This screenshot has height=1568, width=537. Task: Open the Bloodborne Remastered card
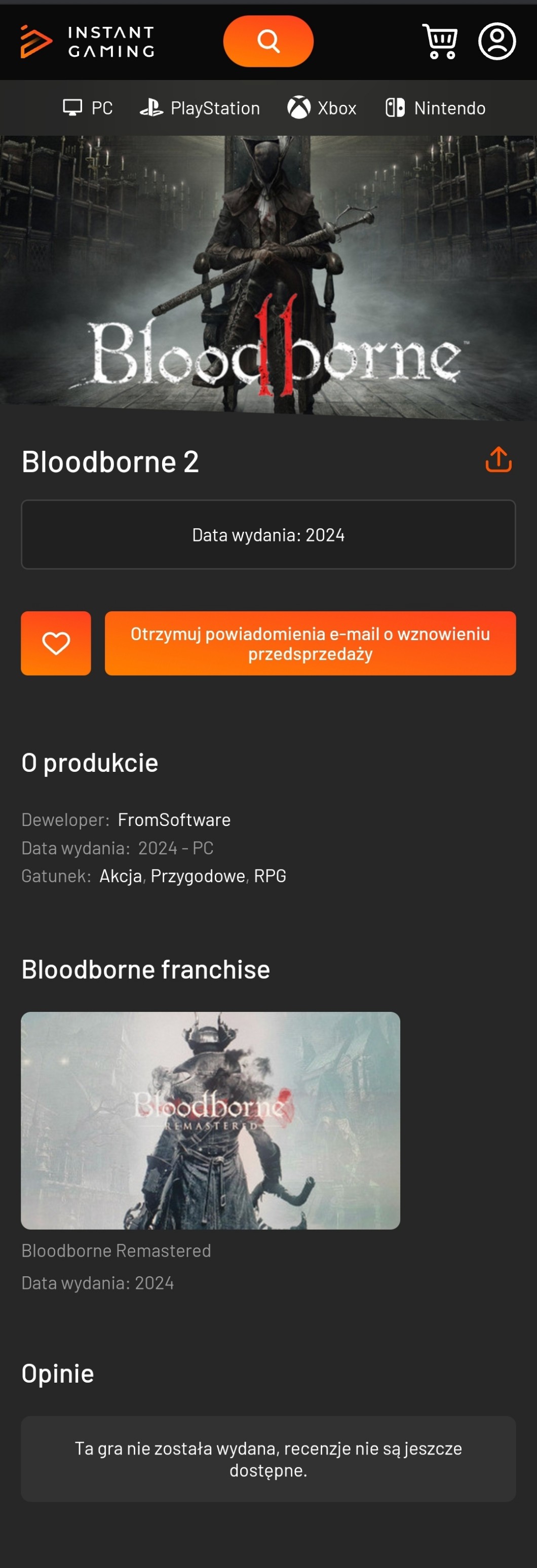(210, 1120)
